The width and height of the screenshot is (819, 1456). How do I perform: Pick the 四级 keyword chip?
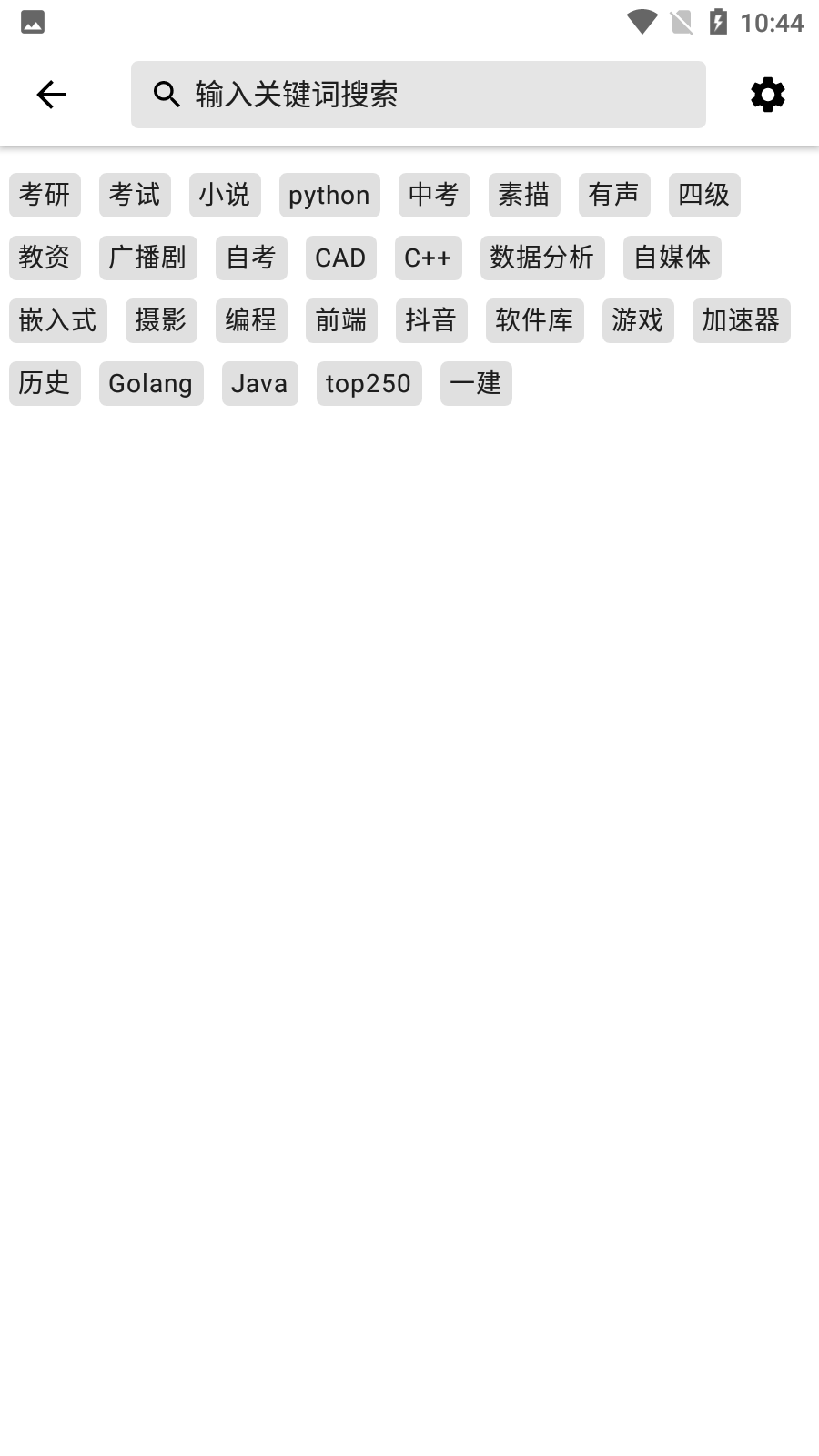pyautogui.click(x=704, y=195)
